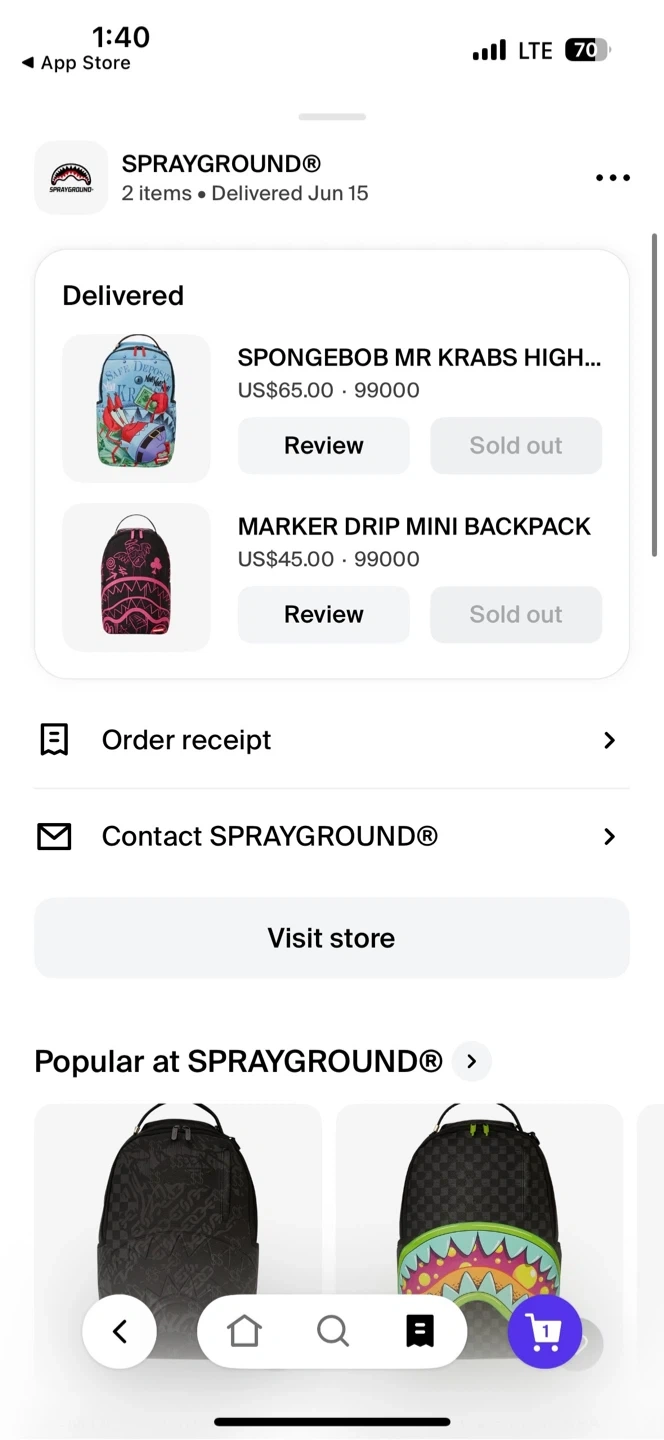The image size is (664, 1440).
Task: Open the shopping cart
Action: [545, 1331]
